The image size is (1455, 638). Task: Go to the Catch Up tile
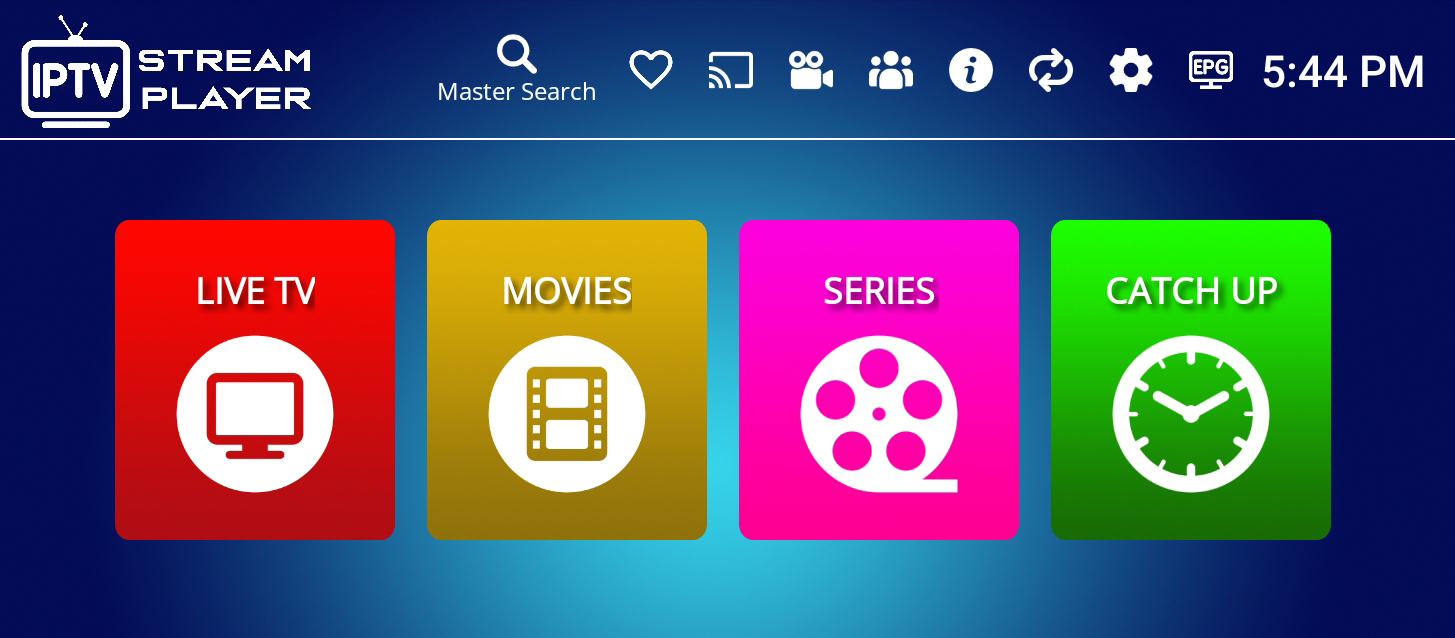pyautogui.click(x=1191, y=380)
